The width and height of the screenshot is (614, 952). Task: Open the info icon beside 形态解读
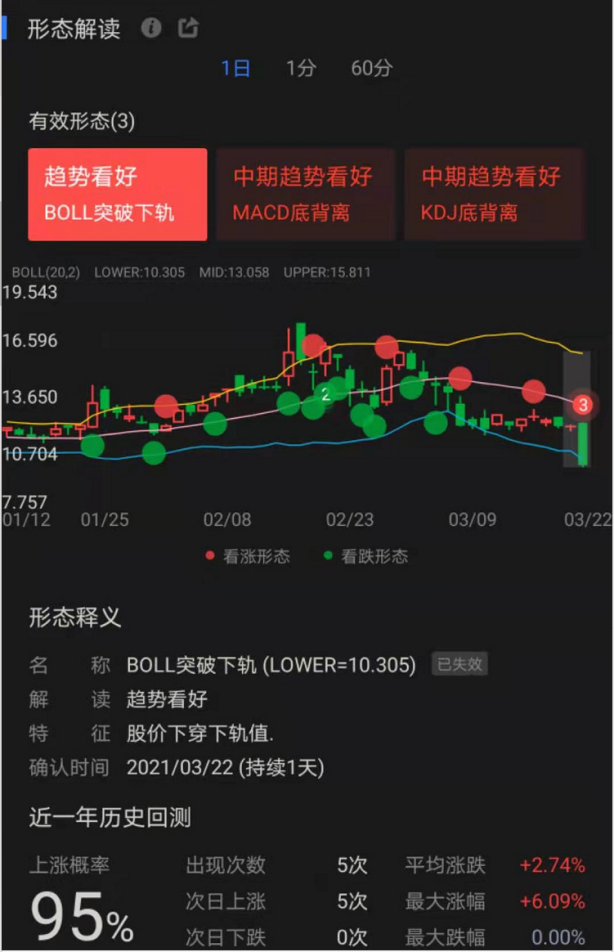tap(151, 28)
